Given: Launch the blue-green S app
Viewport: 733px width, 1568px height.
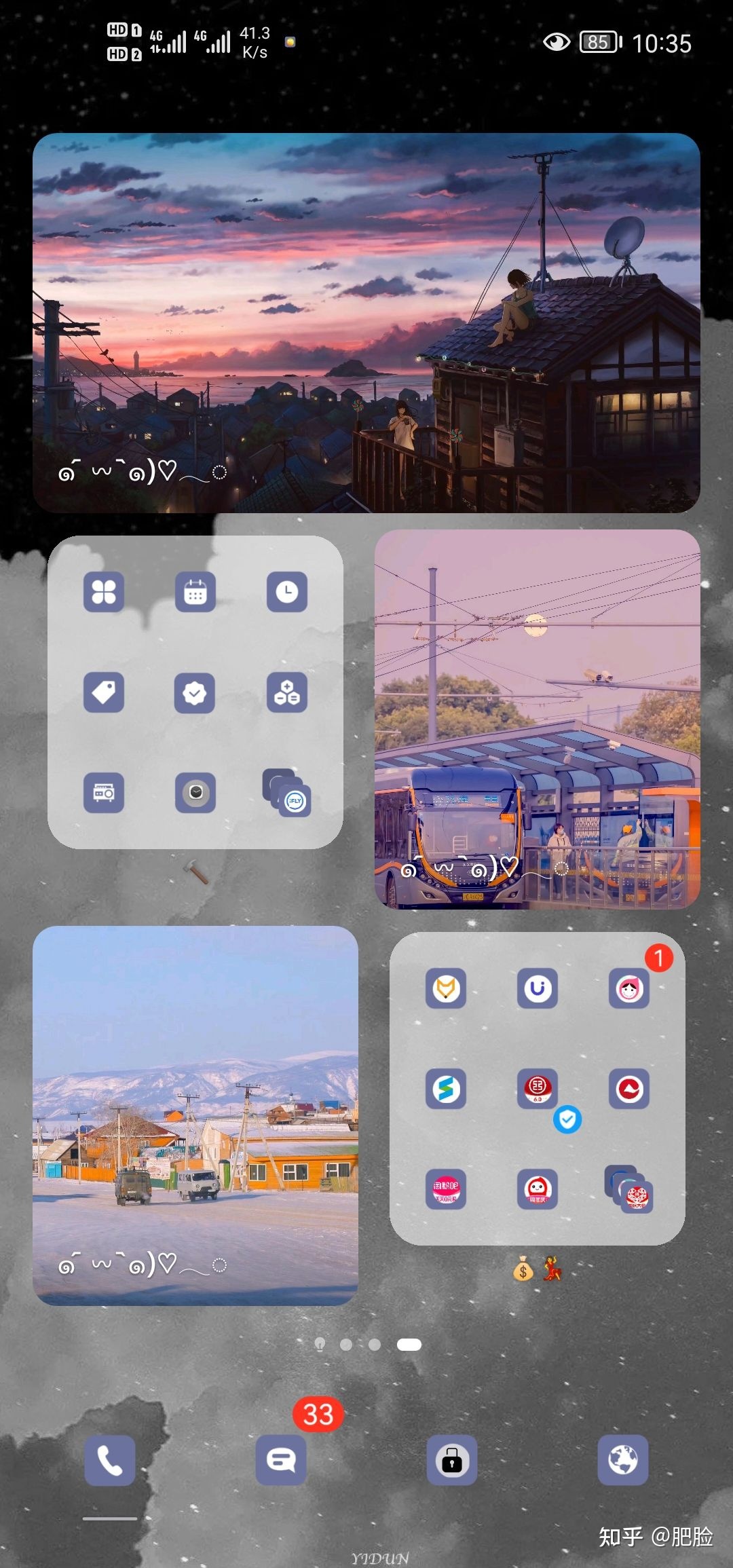Looking at the screenshot, I should coord(446,1089).
